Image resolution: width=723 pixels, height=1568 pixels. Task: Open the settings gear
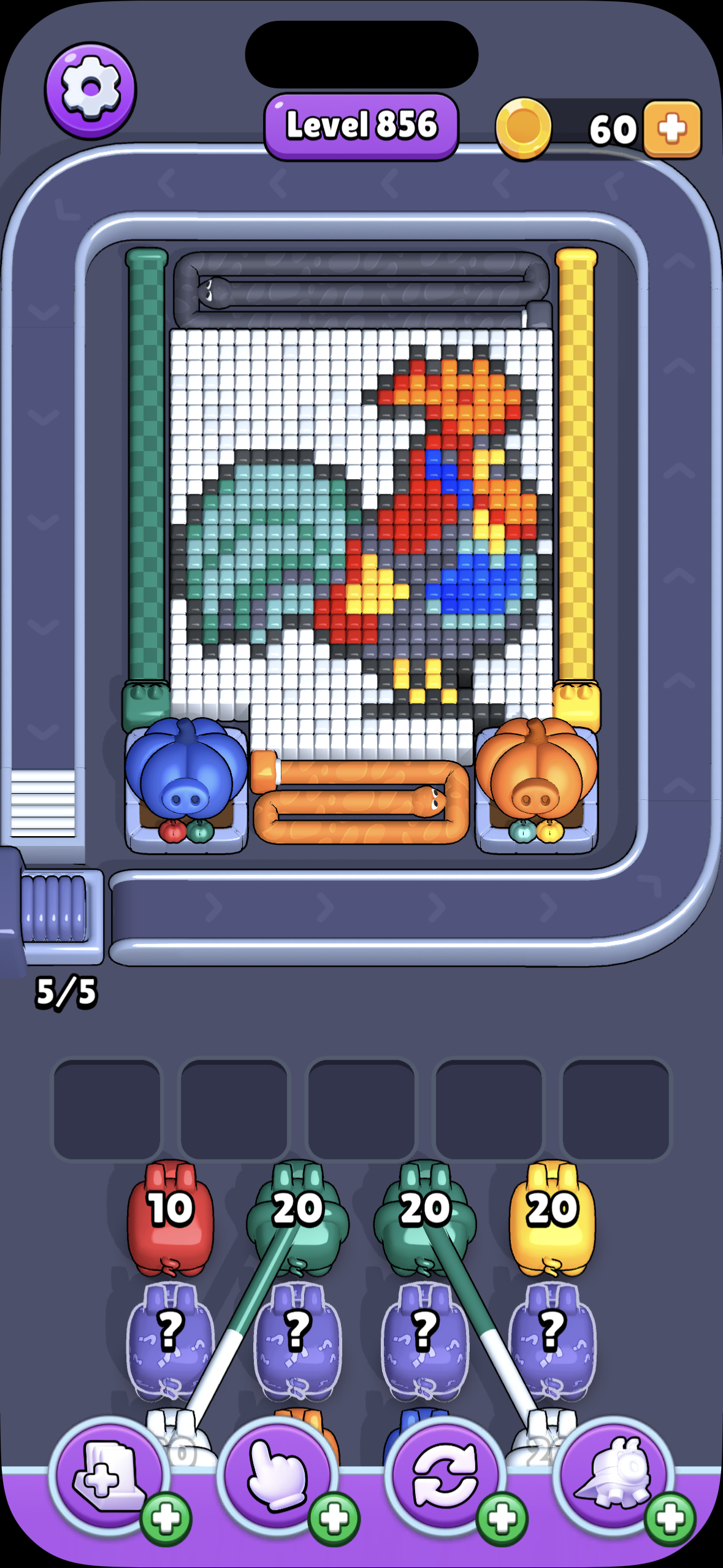[x=91, y=90]
